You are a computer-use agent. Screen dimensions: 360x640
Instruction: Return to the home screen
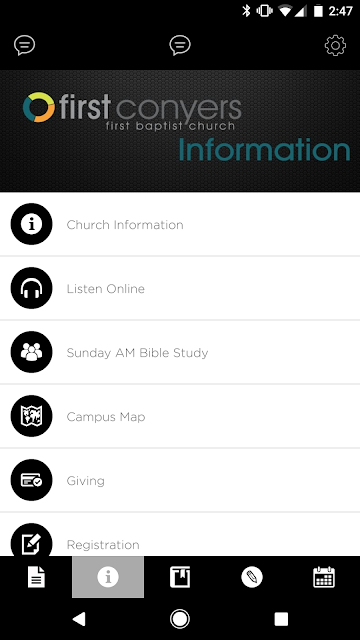coord(180,619)
